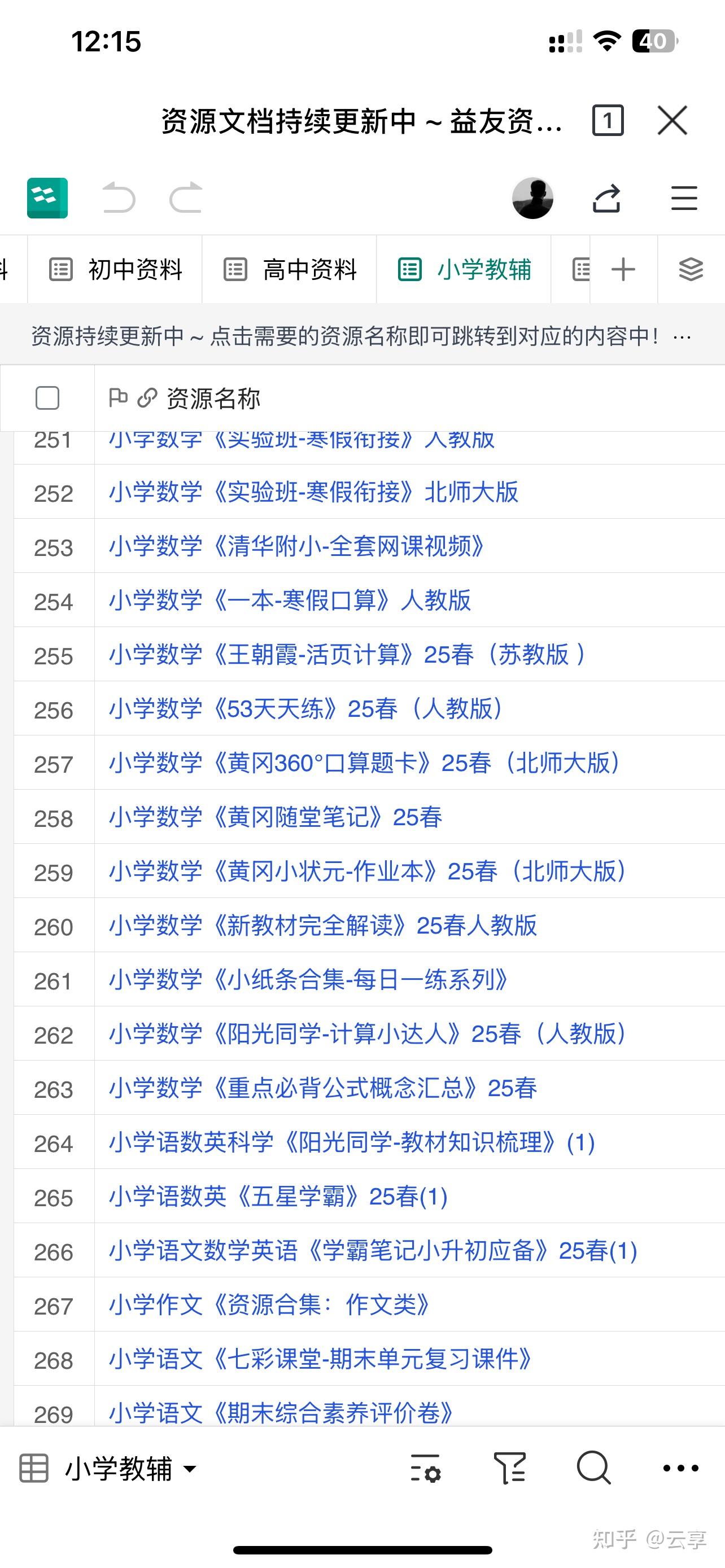725x1568 pixels.
Task: Add a new sheet with the plus icon
Action: click(x=623, y=269)
